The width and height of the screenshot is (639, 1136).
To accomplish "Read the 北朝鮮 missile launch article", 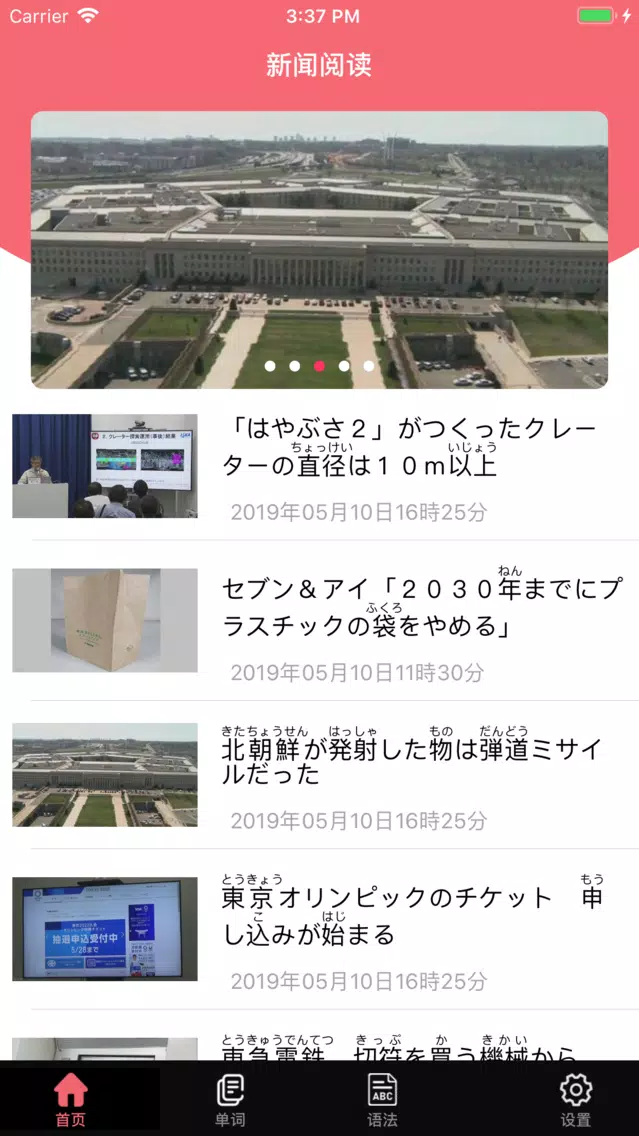I will [x=320, y=775].
